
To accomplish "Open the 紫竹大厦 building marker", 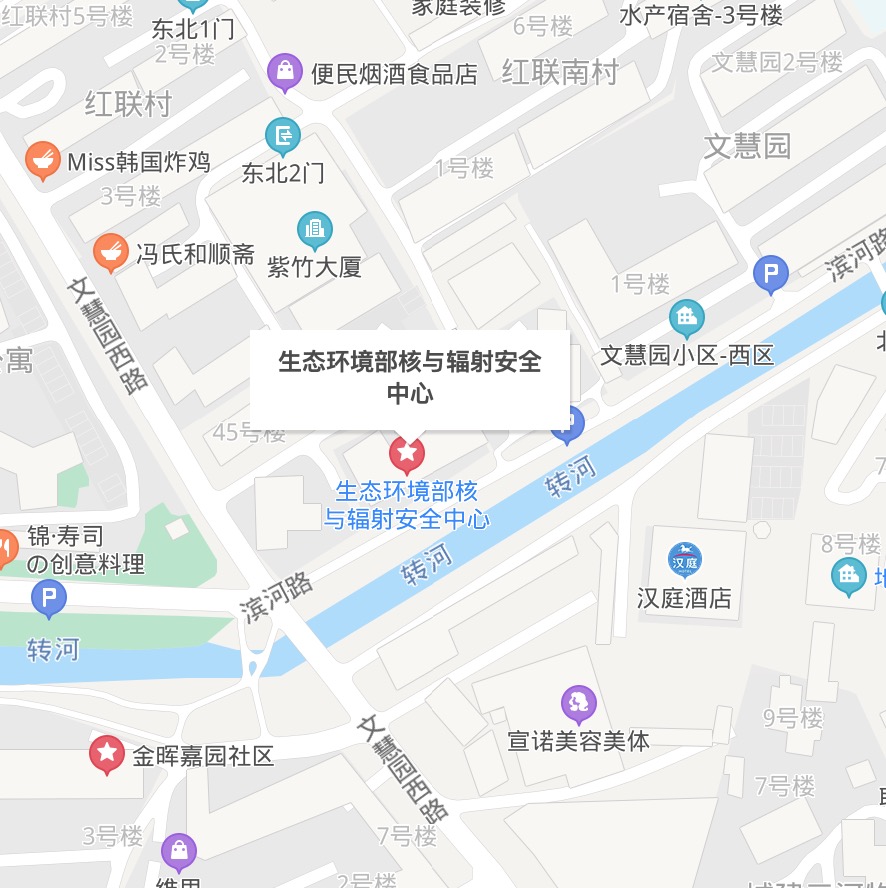I will 315,231.
